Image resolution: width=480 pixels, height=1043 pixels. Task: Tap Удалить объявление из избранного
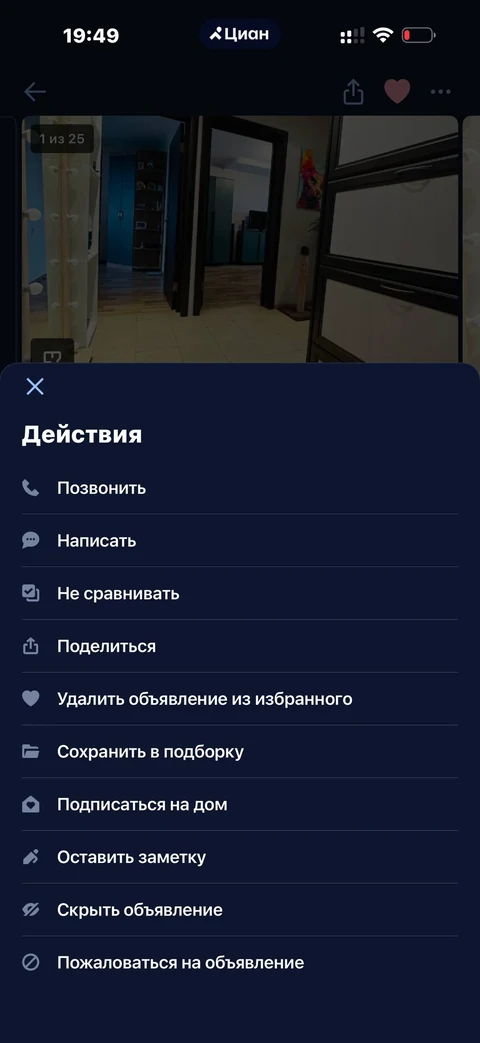[x=240, y=699]
